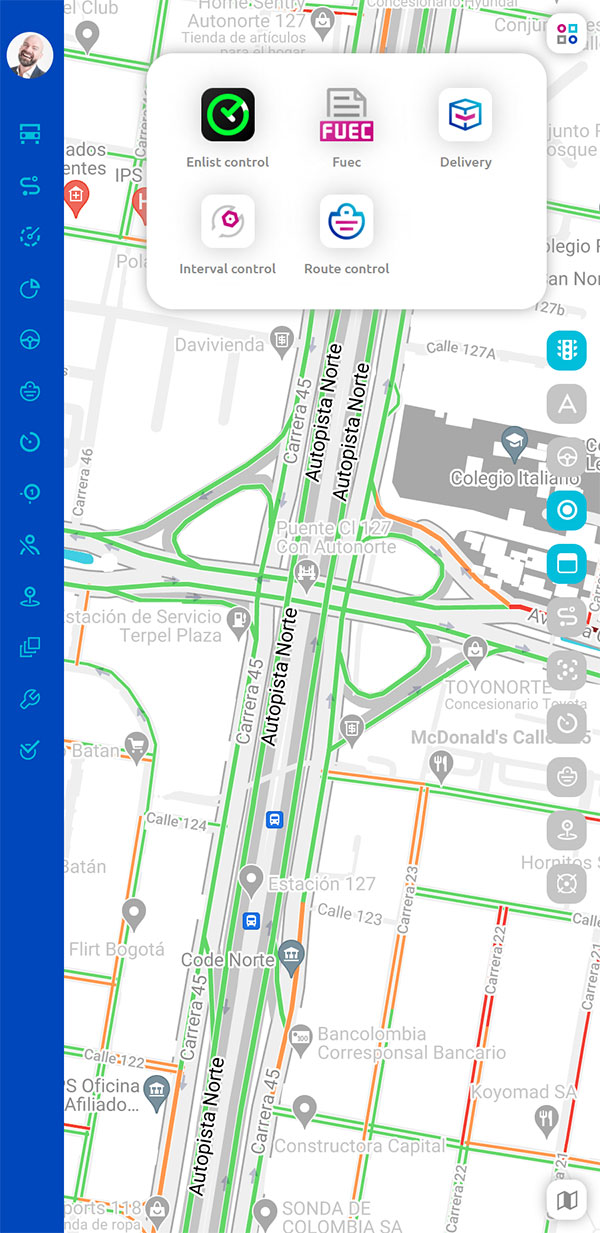This screenshot has width=600, height=1233.
Task: Toggle the traffic light layer on map
Action: [x=567, y=351]
